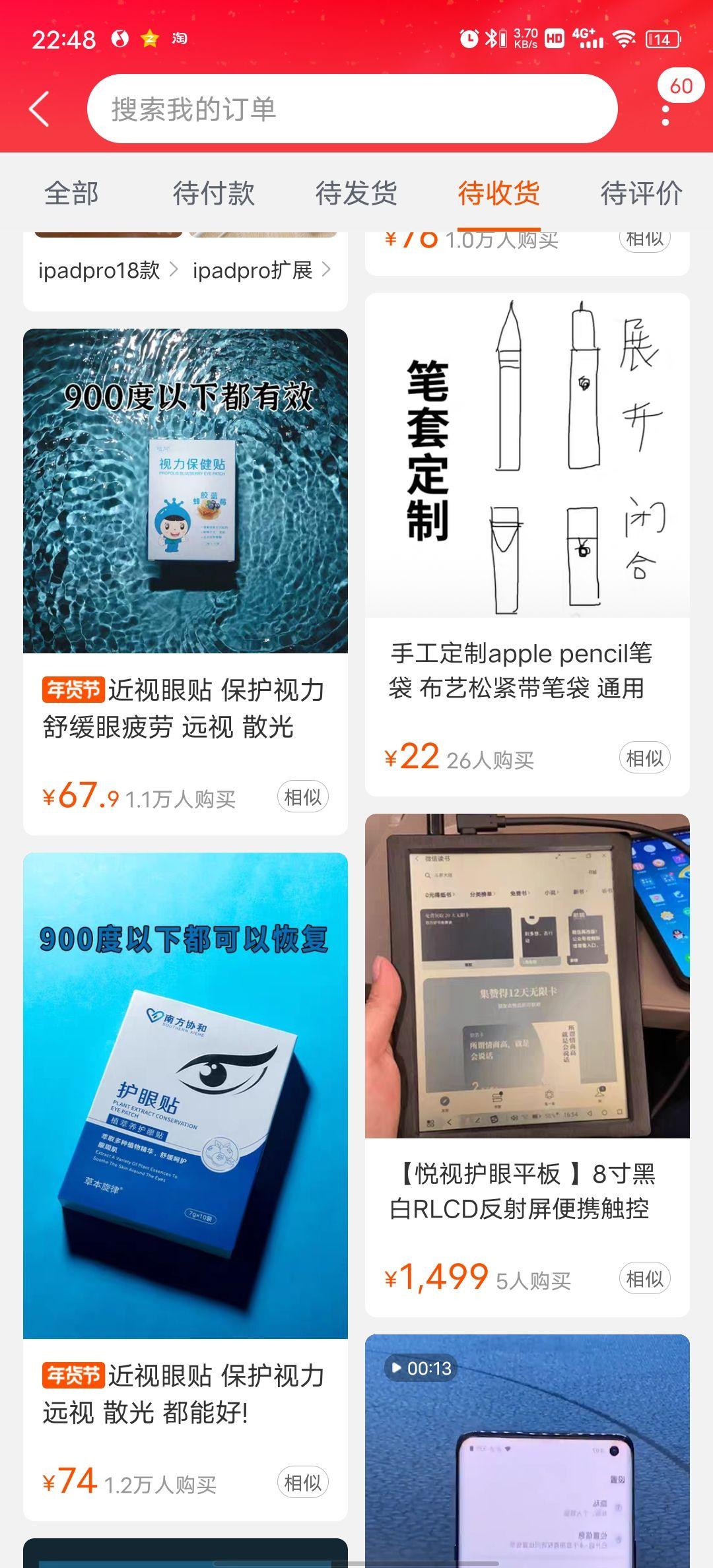Switch to the 全部 tab

tap(71, 193)
